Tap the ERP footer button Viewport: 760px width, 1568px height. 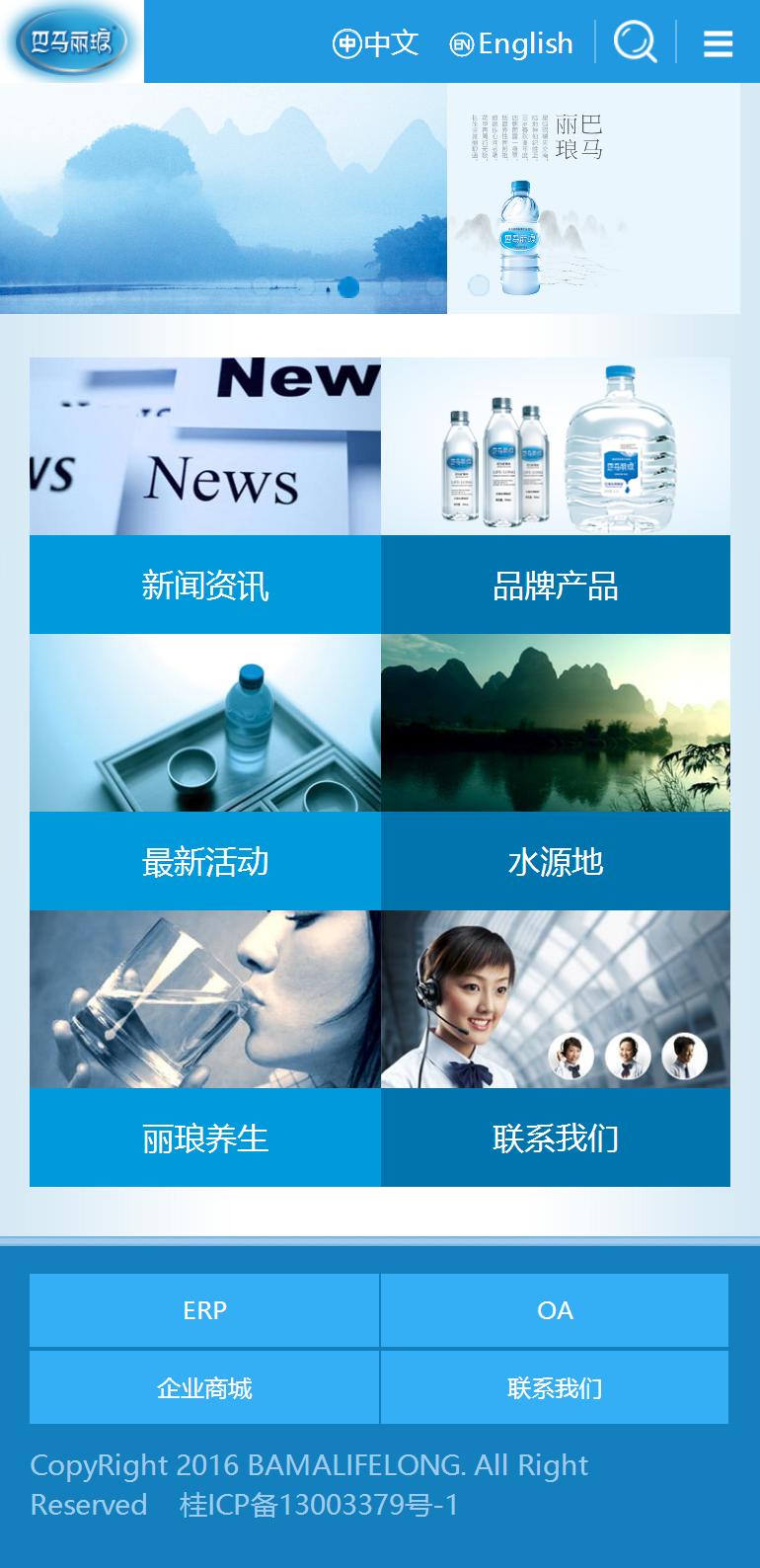[204, 1310]
